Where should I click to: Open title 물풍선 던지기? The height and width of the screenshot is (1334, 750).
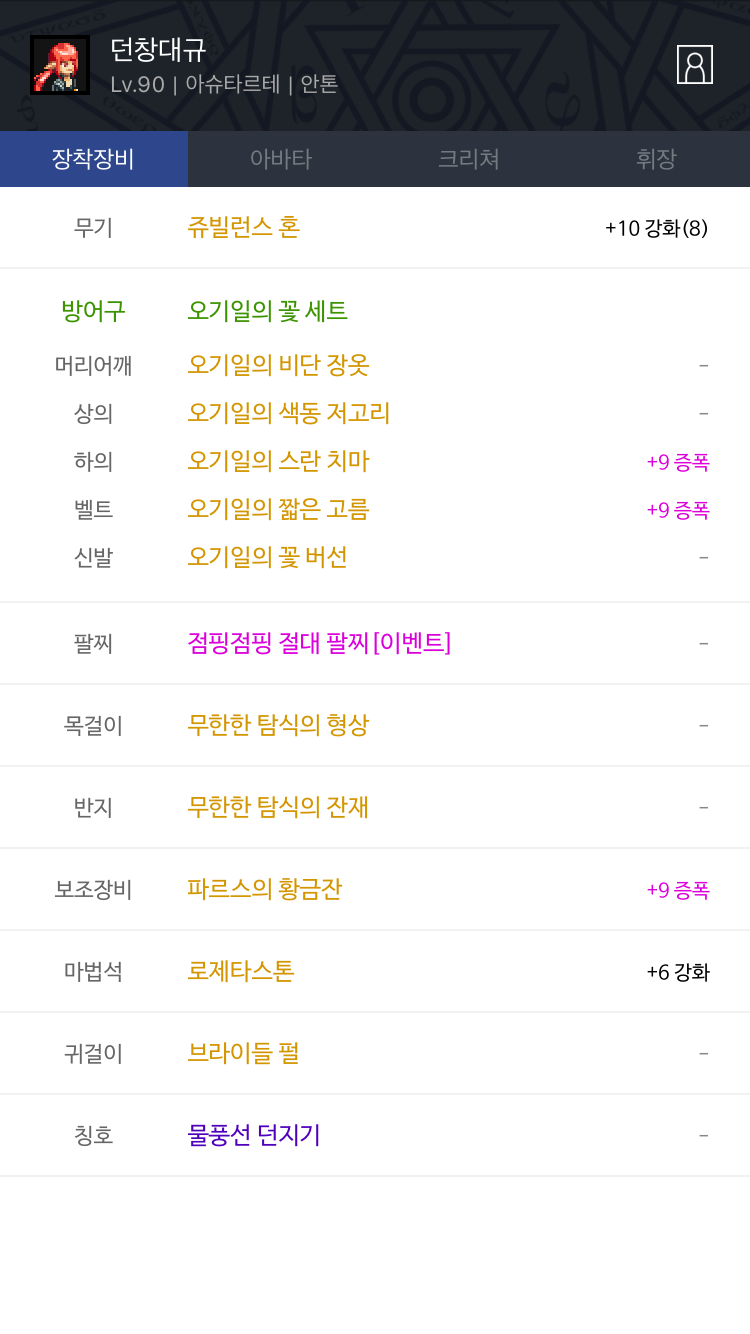(x=254, y=1135)
